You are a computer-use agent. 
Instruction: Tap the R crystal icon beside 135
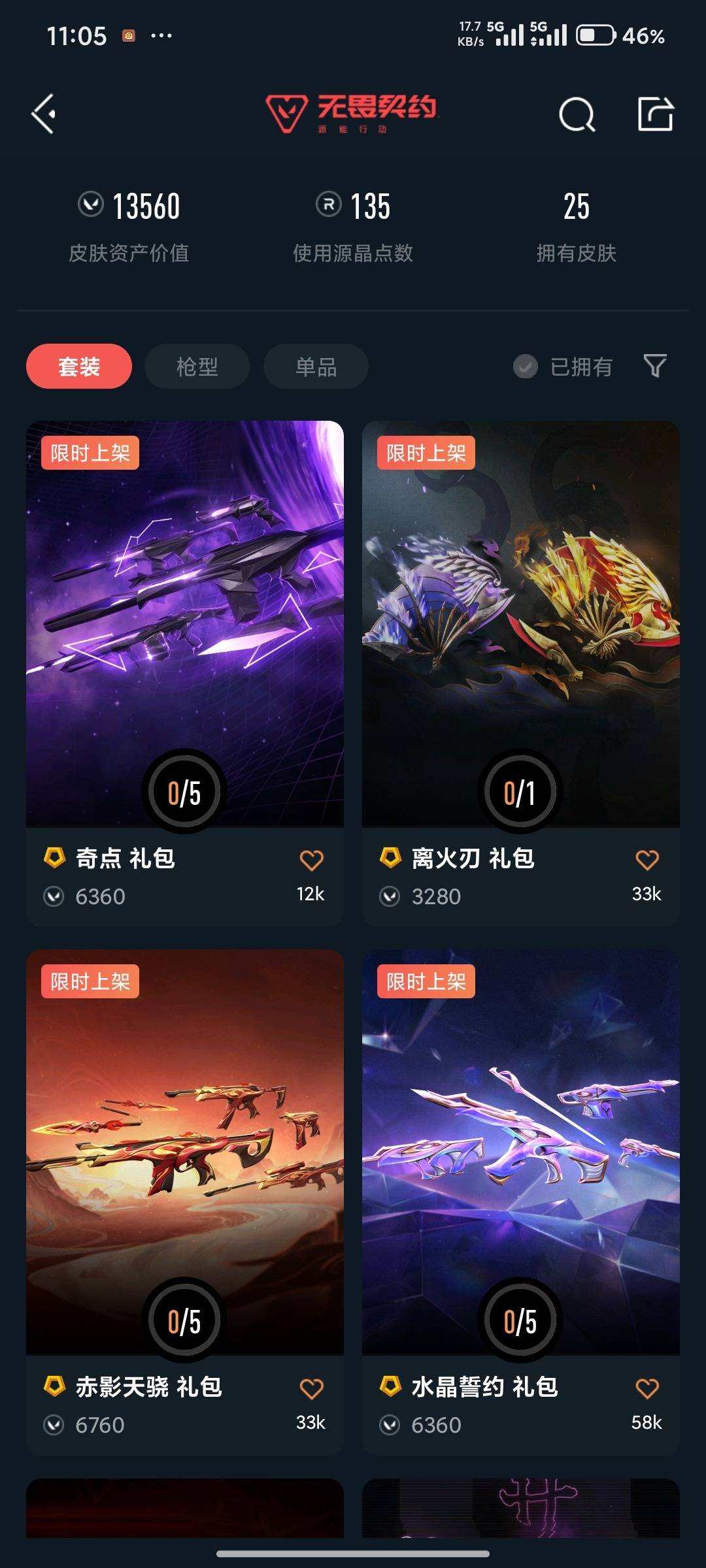(330, 207)
